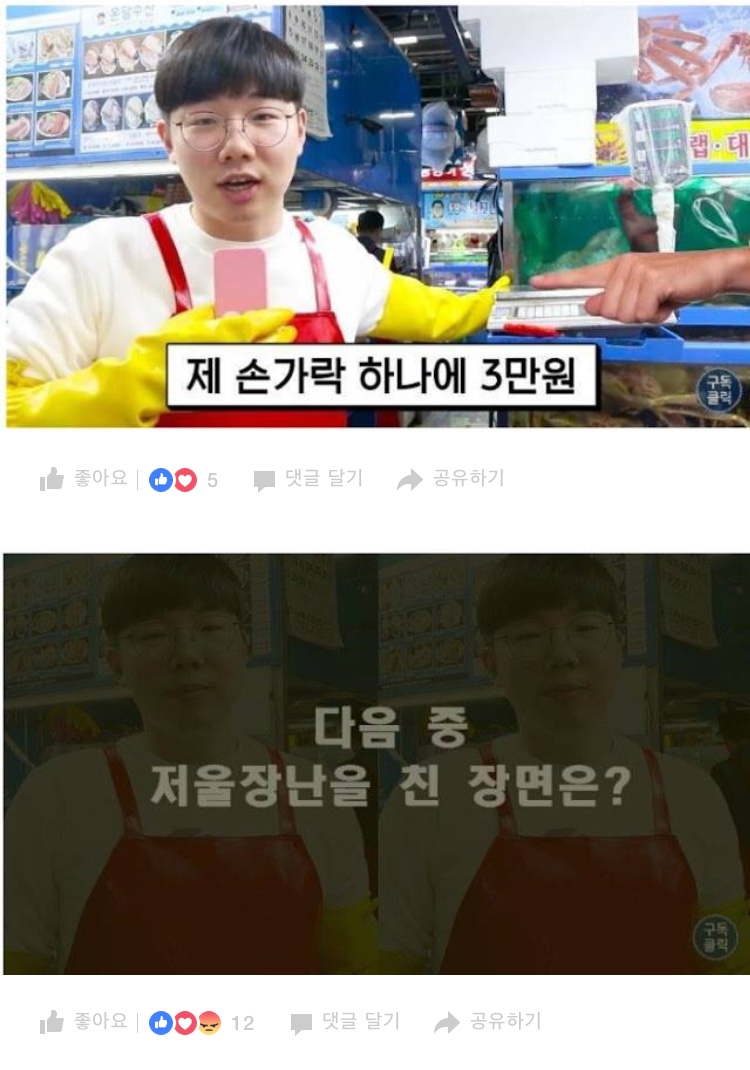
Task: View the 12 reactions on the second post
Action: tap(201, 1023)
